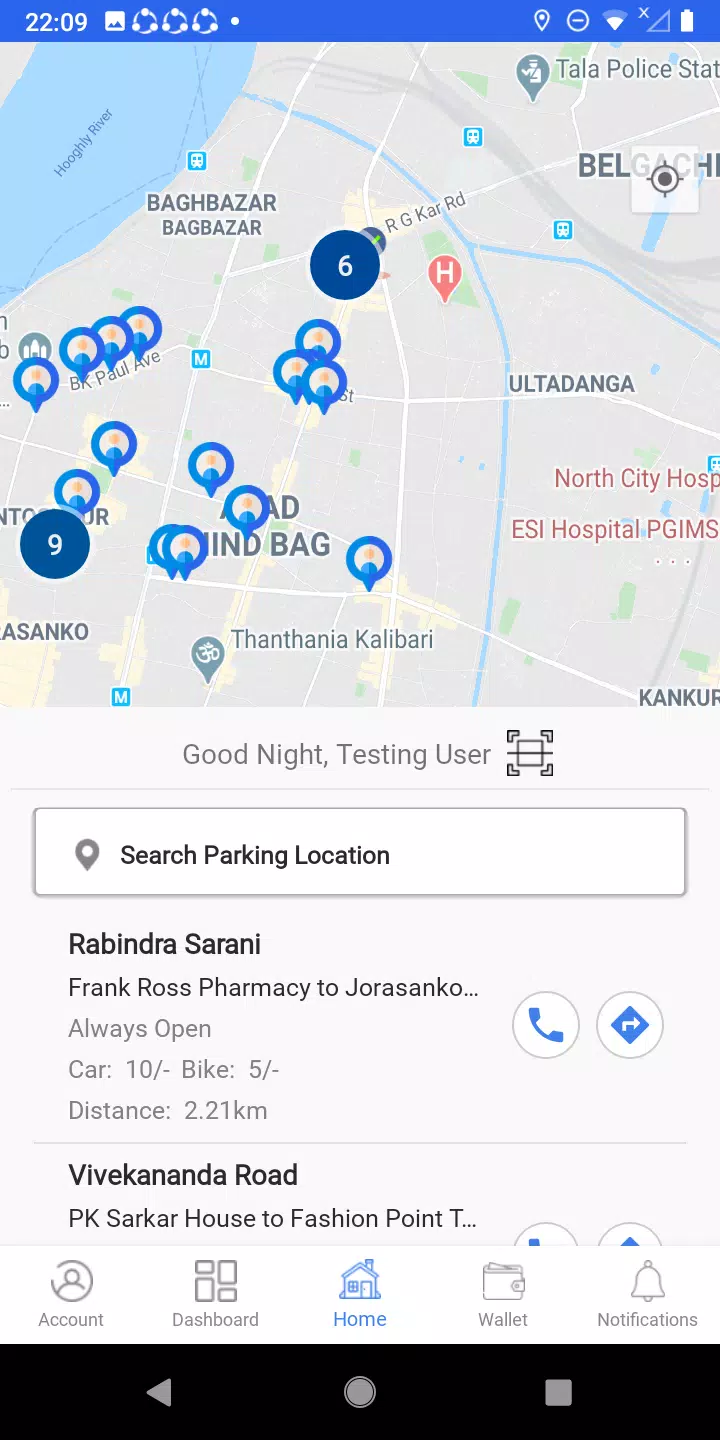Go to the Home tab
Screen dimensions: 720x1440
[x=360, y=1294]
